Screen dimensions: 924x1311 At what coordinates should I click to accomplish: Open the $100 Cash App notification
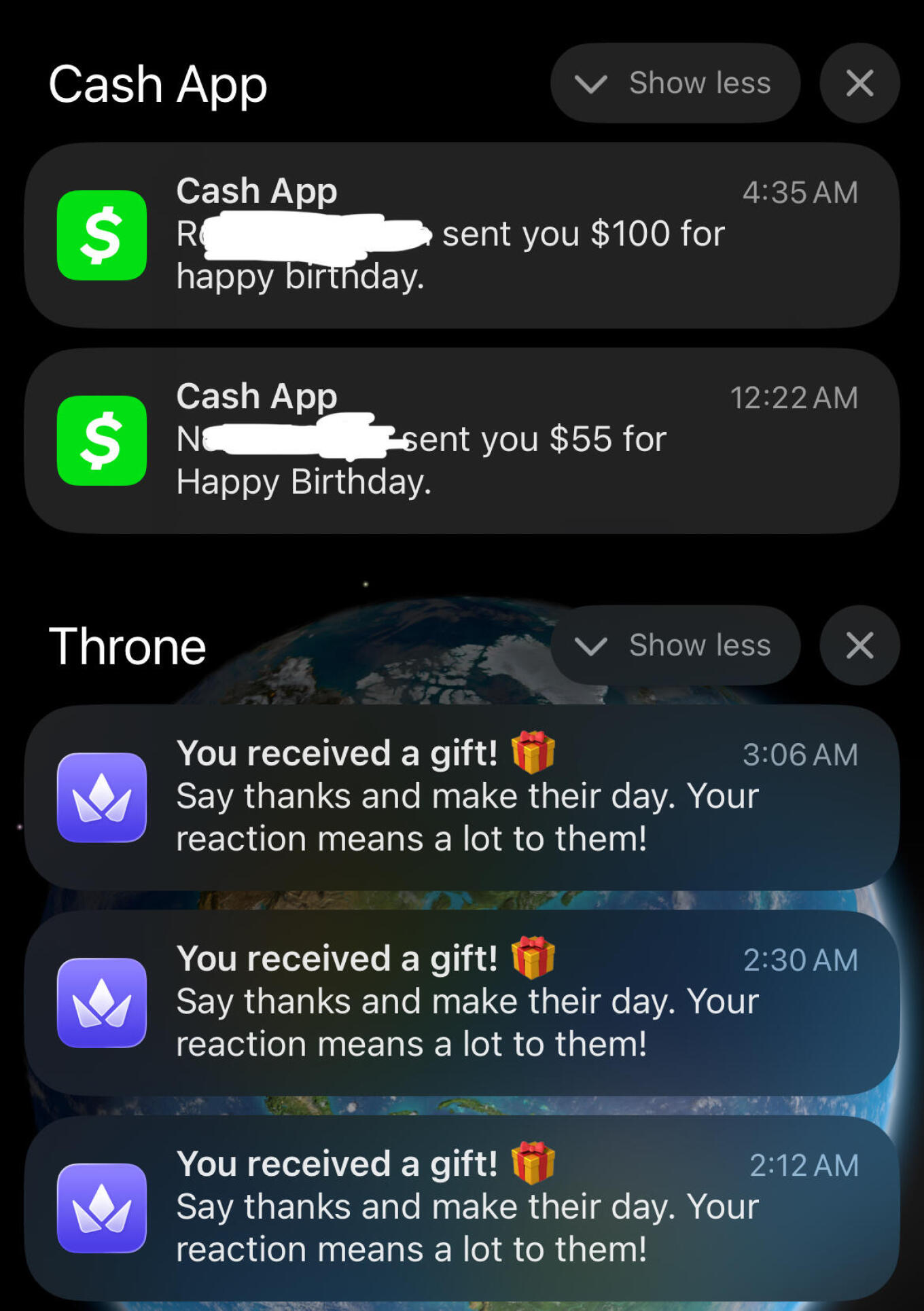[x=462, y=235]
